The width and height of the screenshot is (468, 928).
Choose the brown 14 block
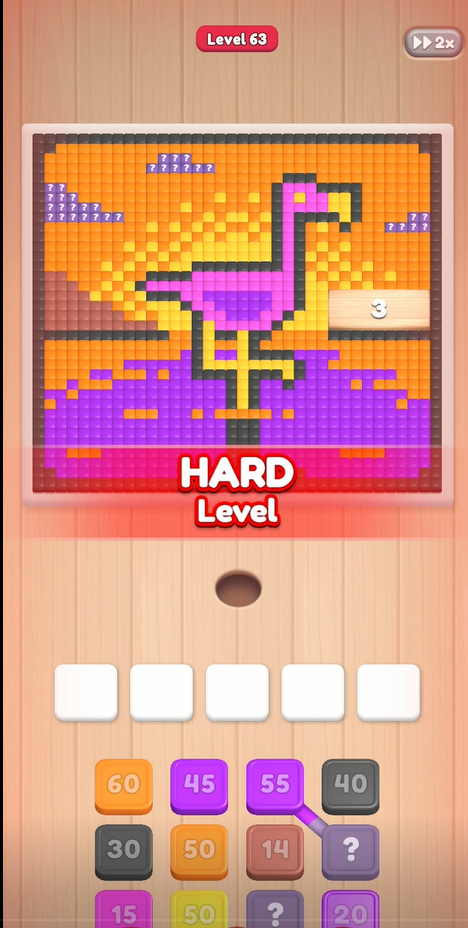click(x=275, y=852)
